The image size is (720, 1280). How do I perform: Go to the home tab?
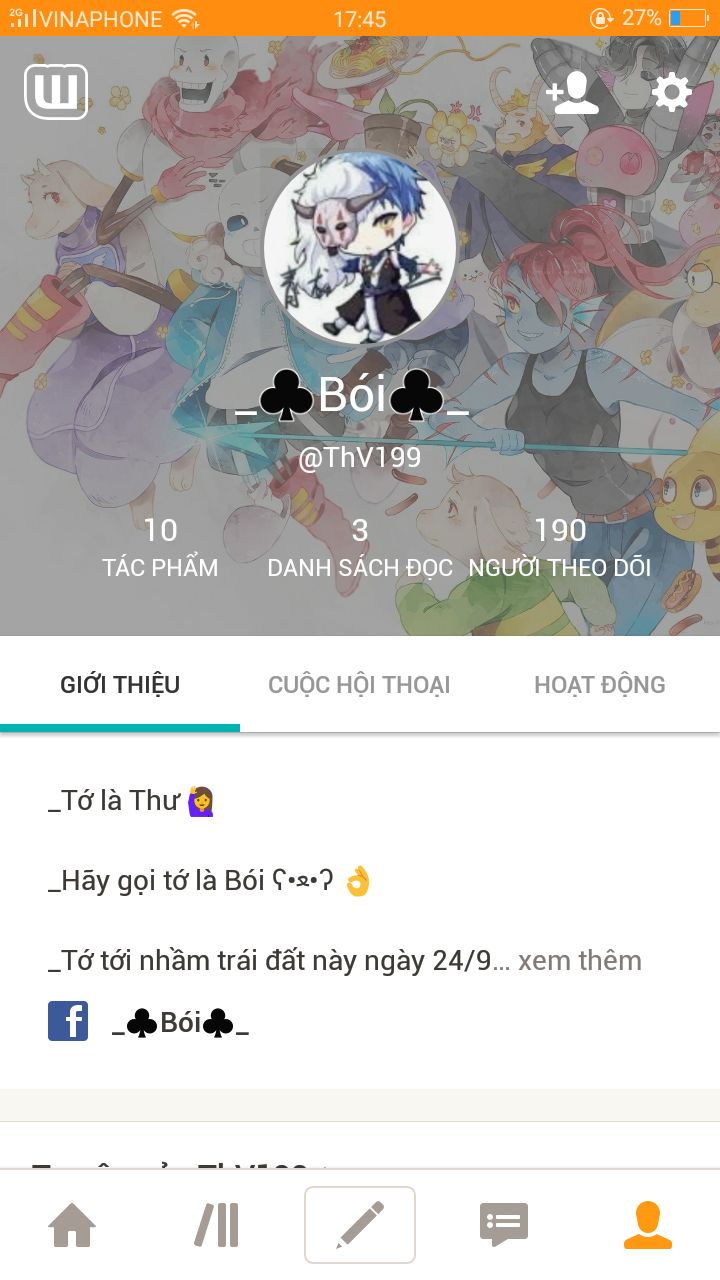click(x=72, y=1225)
